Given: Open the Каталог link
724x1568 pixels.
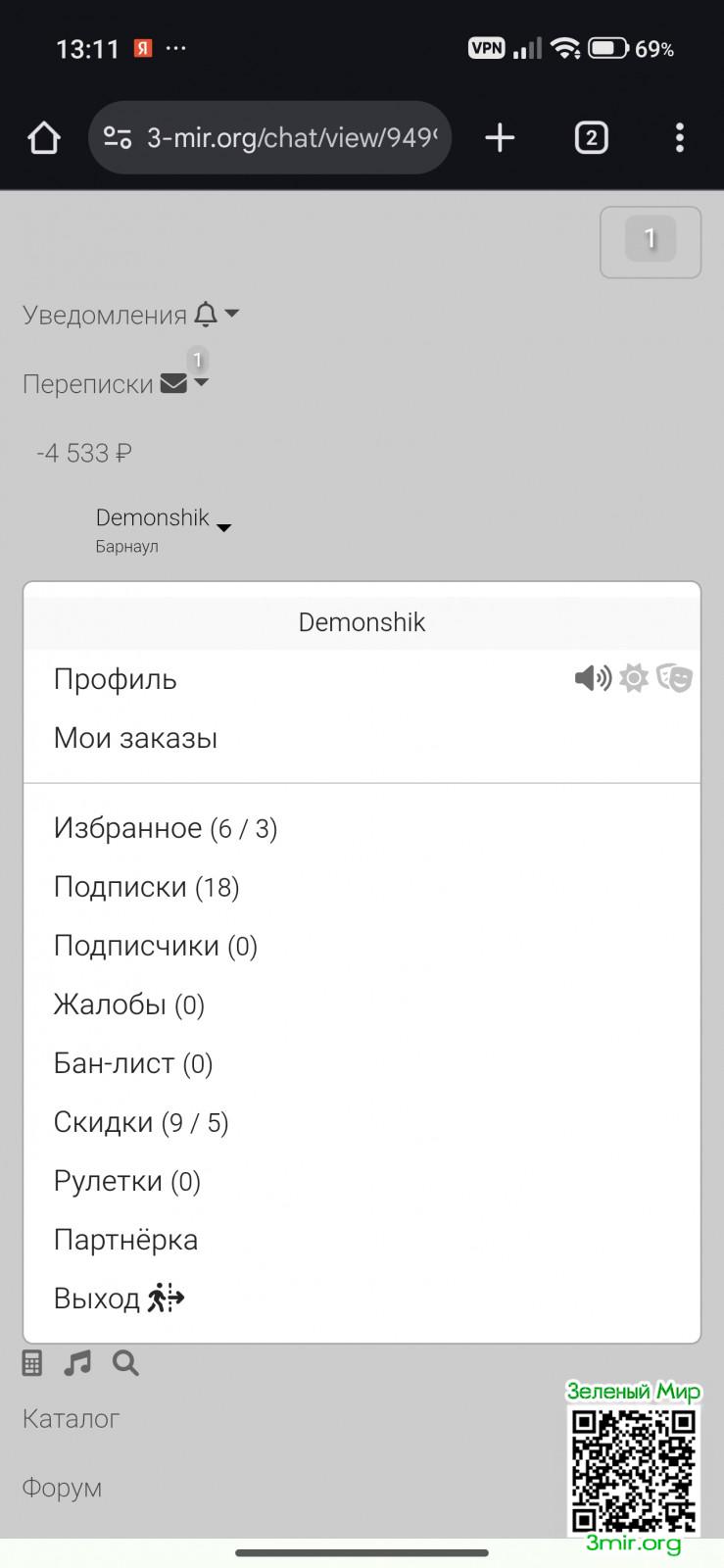Looking at the screenshot, I should [71, 1418].
